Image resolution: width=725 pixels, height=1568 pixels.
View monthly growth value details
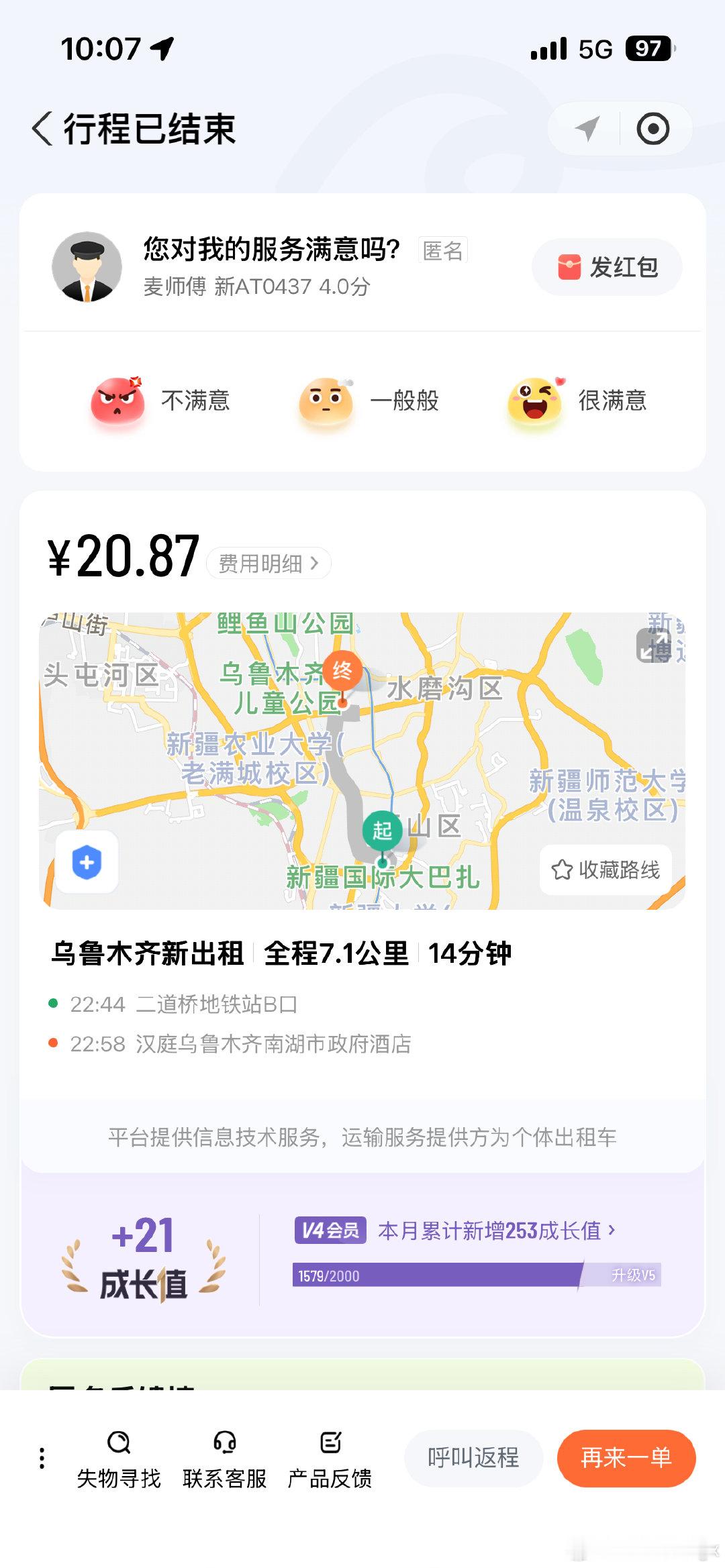tap(496, 1231)
